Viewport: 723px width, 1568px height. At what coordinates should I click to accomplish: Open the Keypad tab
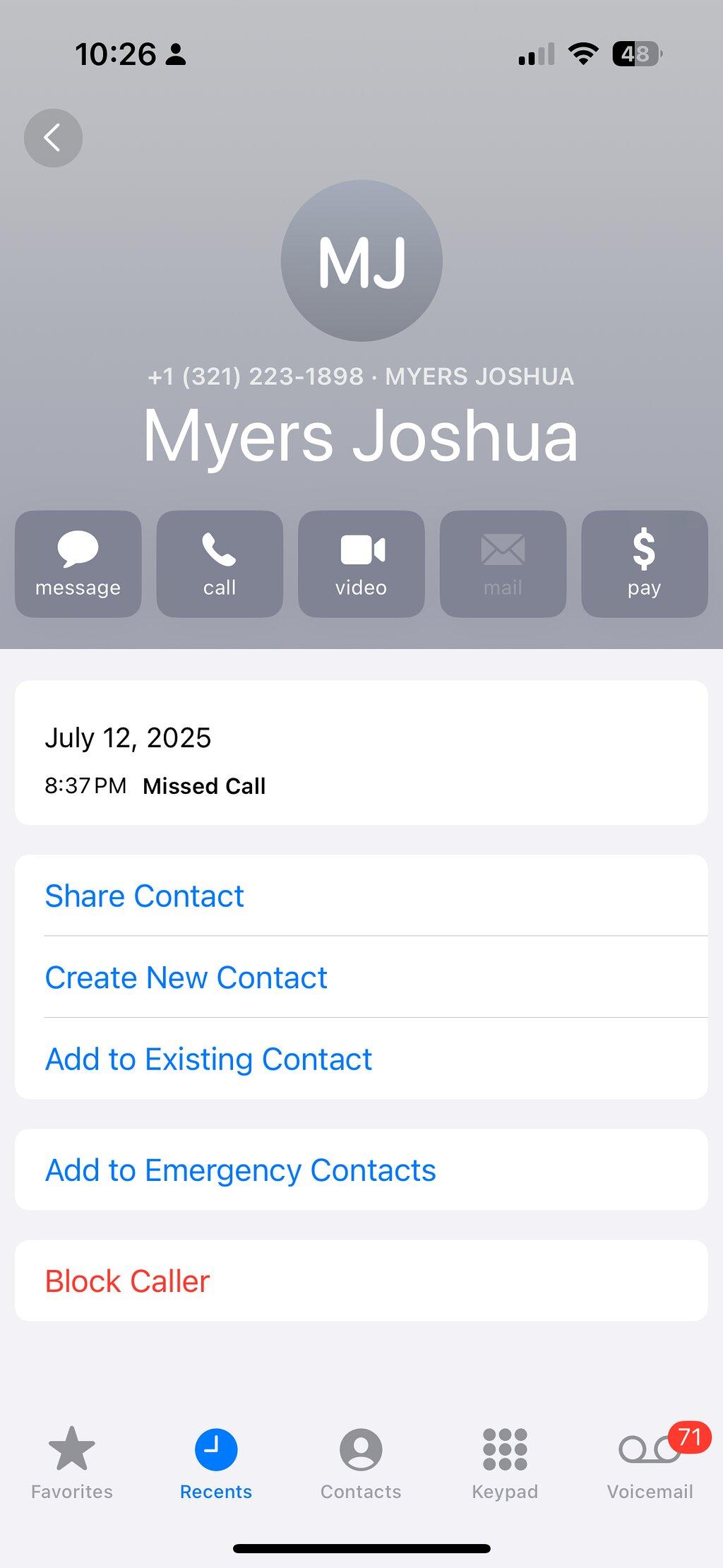click(505, 1462)
